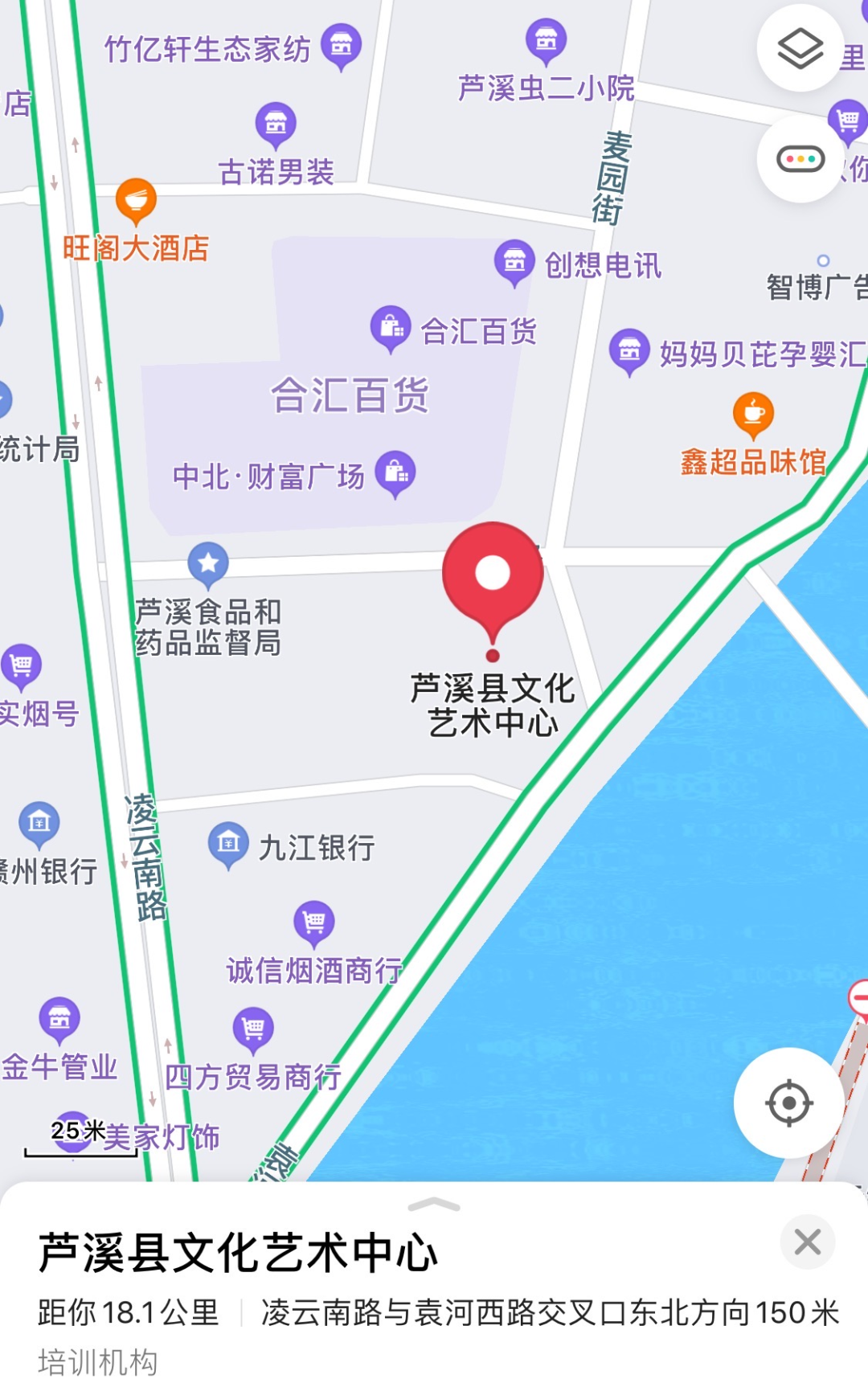Open the map layers switcher

[799, 48]
